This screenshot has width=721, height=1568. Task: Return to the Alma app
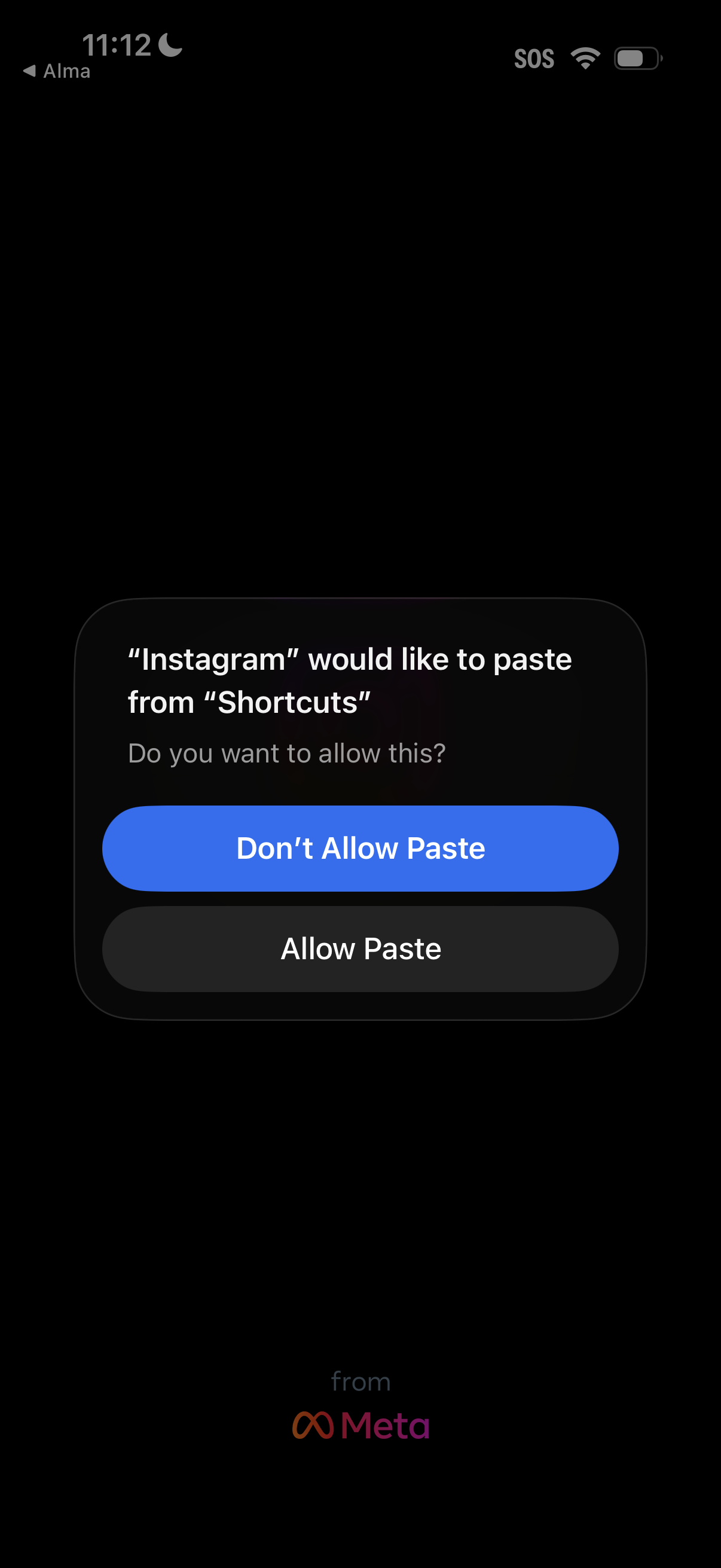coord(57,71)
